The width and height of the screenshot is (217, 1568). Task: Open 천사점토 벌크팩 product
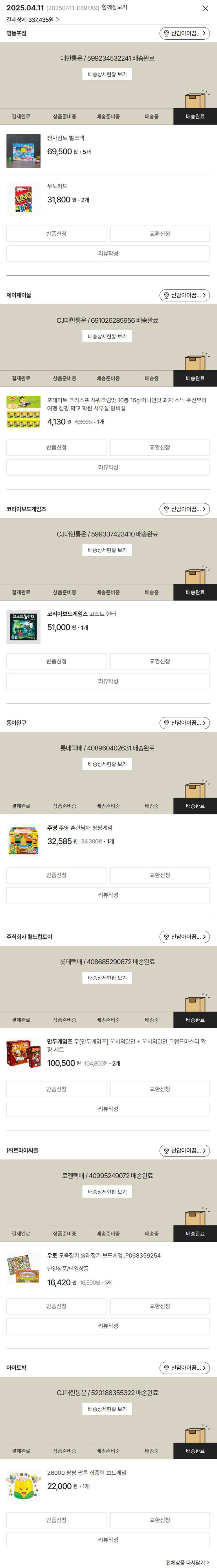pyautogui.click(x=66, y=138)
